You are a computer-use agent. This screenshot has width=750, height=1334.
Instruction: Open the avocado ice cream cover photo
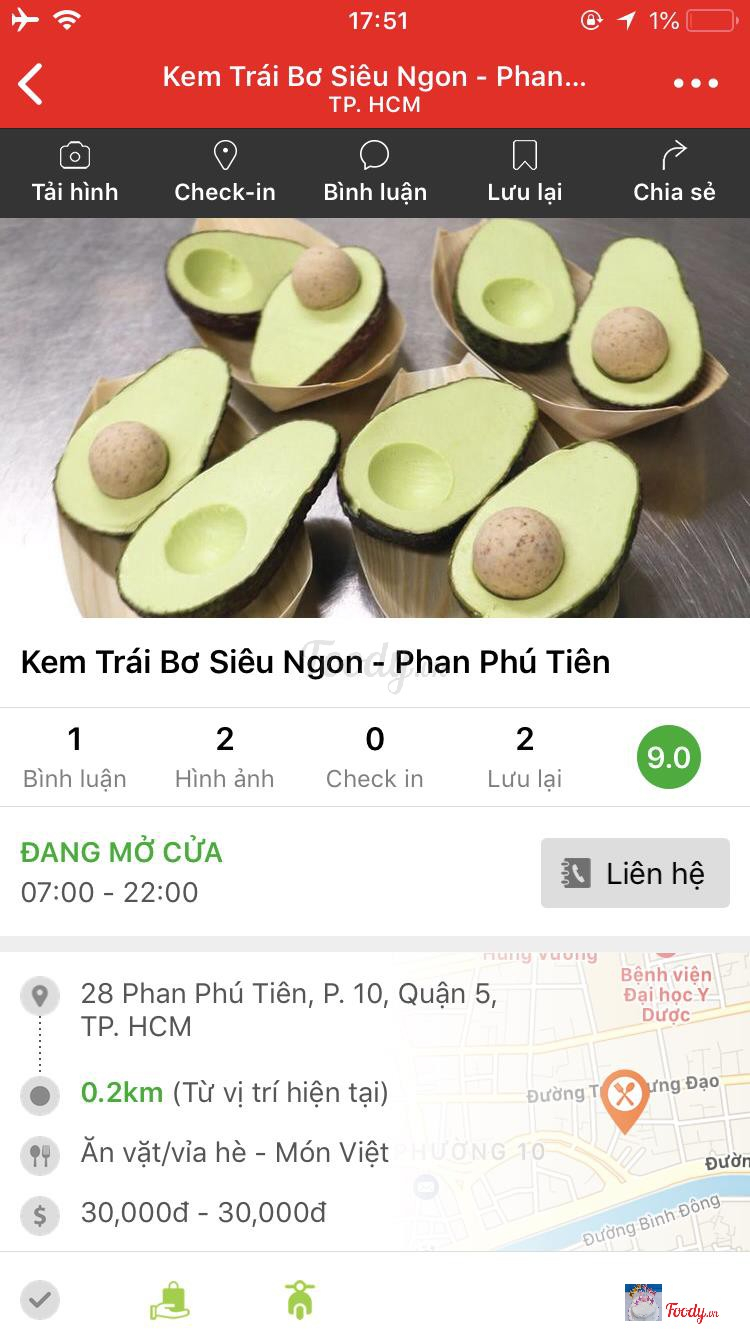375,418
